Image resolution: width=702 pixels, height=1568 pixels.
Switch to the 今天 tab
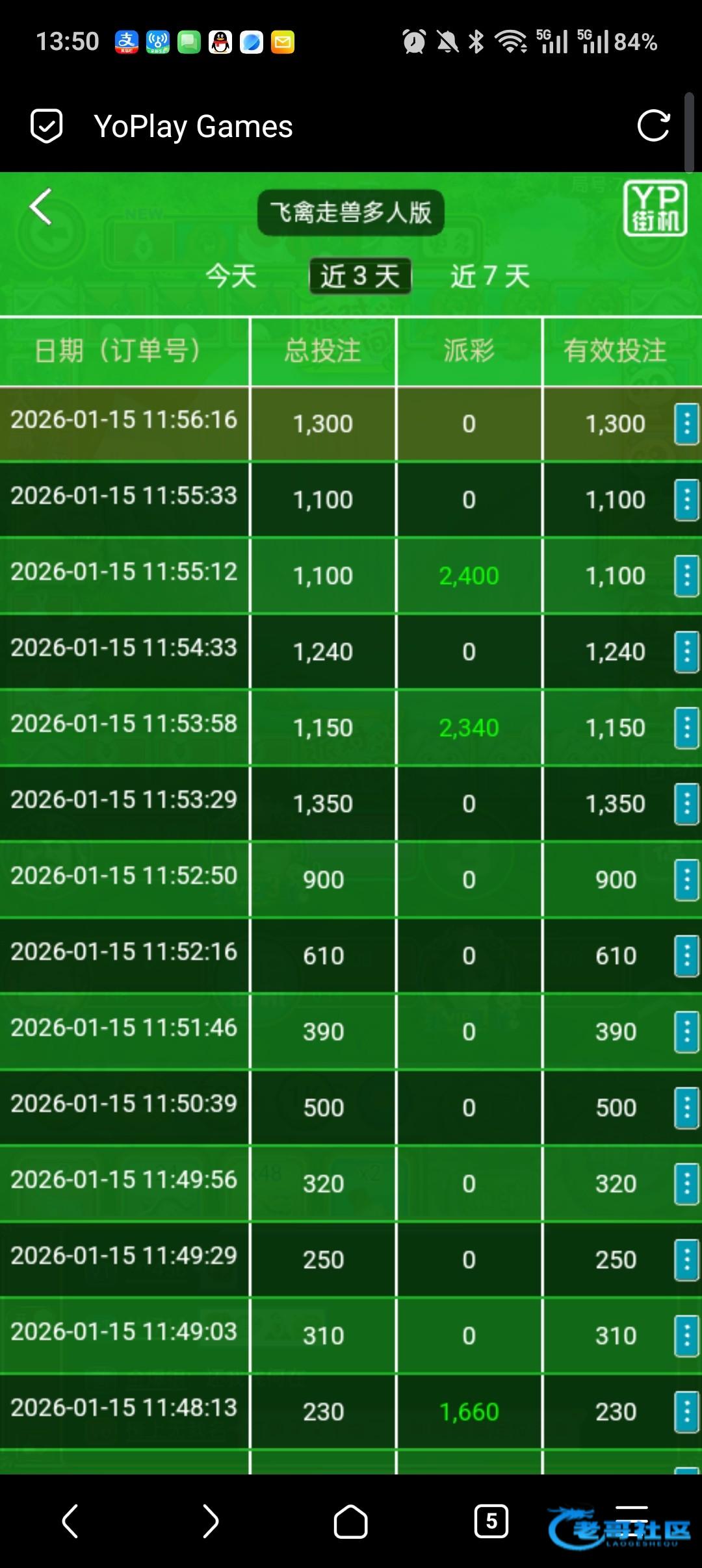[231, 276]
